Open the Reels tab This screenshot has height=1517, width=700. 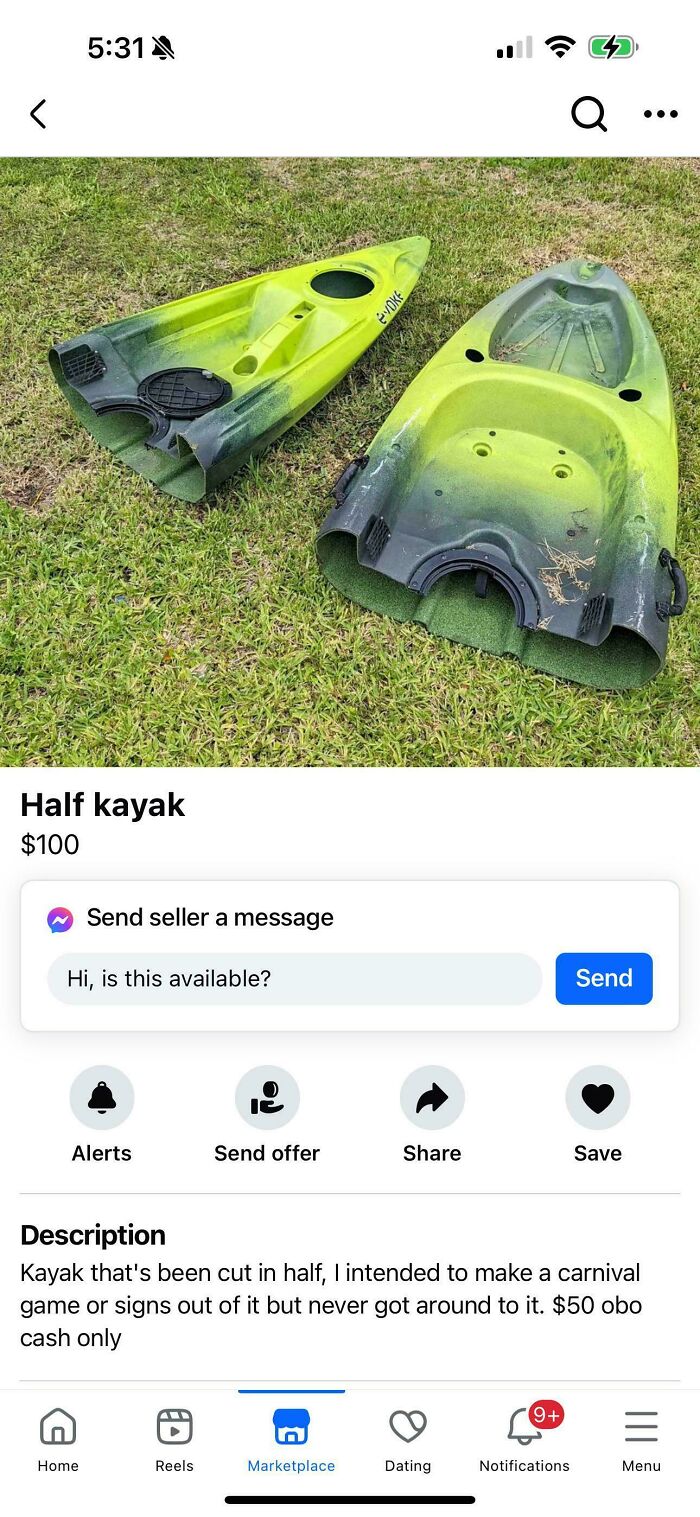tap(175, 1438)
